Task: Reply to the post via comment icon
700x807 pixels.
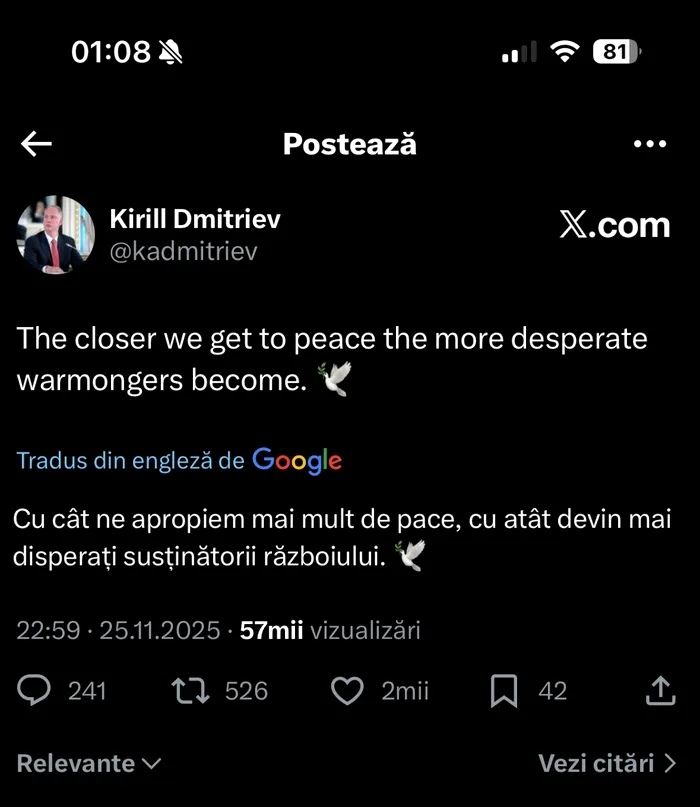Action: pos(36,690)
